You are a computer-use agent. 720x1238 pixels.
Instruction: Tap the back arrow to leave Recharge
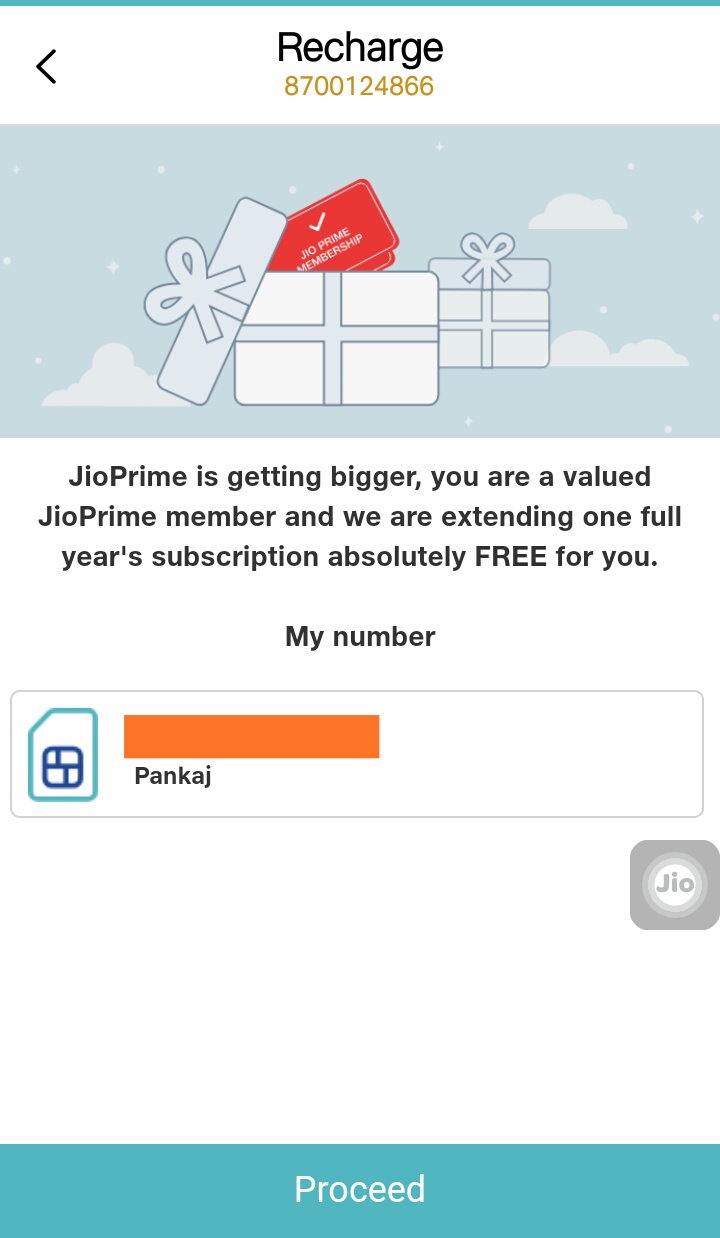click(45, 66)
